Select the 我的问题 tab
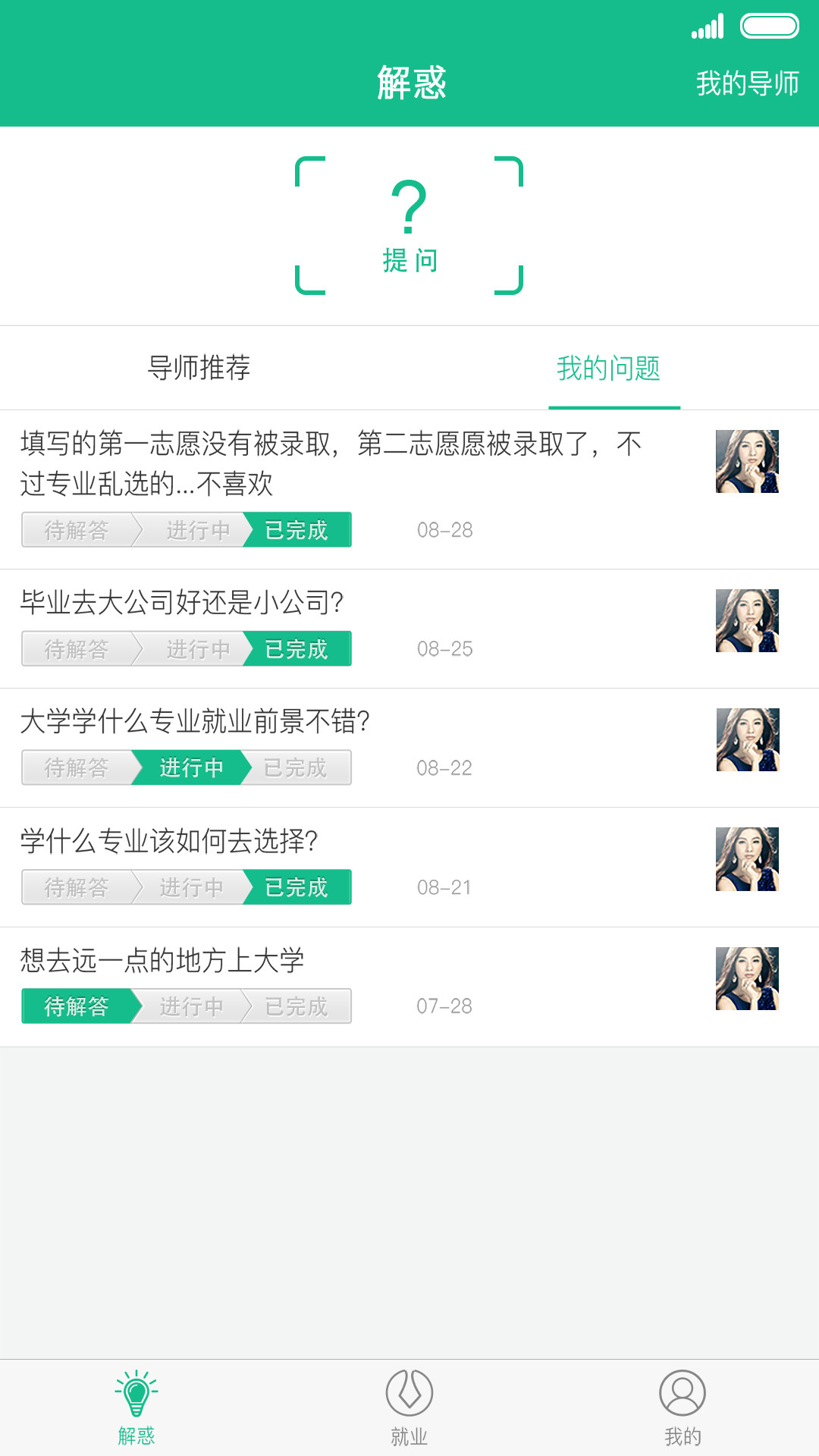The width and height of the screenshot is (819, 1456). (612, 369)
